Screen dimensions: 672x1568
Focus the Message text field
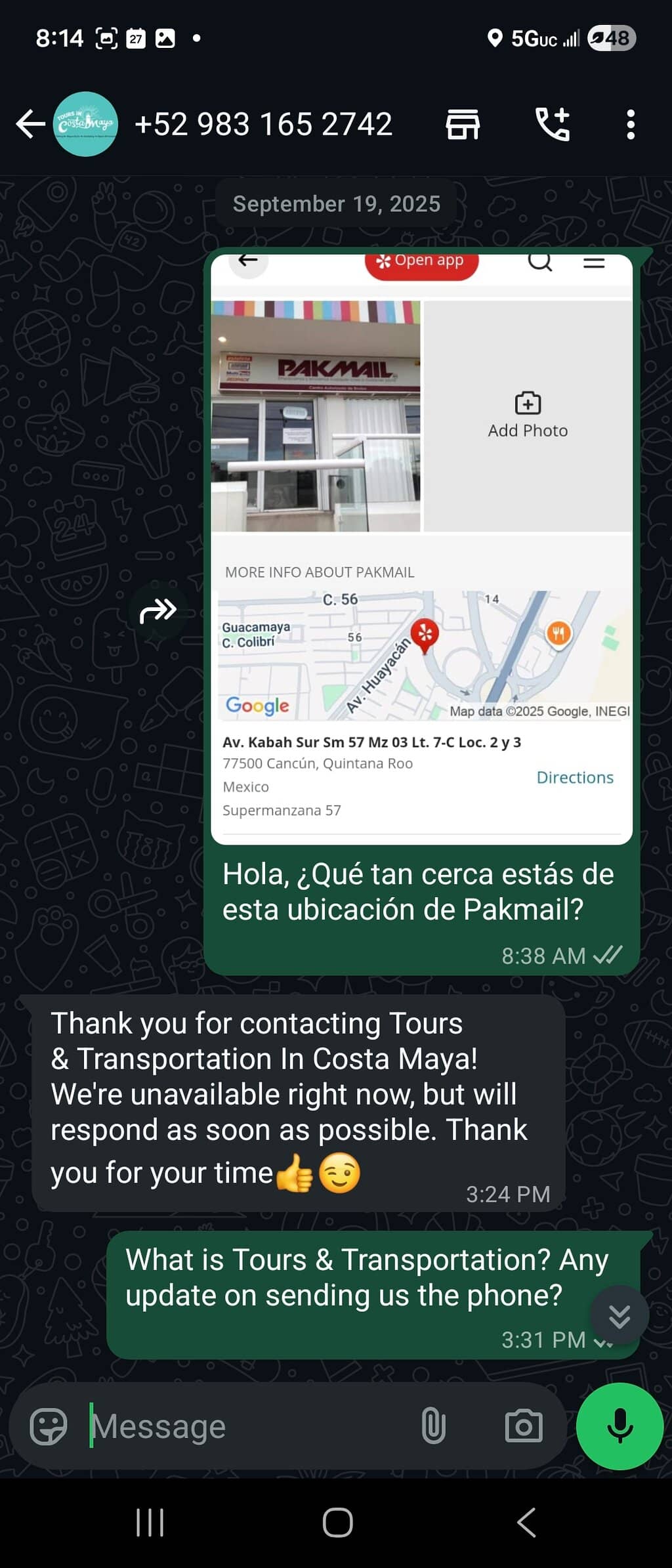tap(249, 1426)
